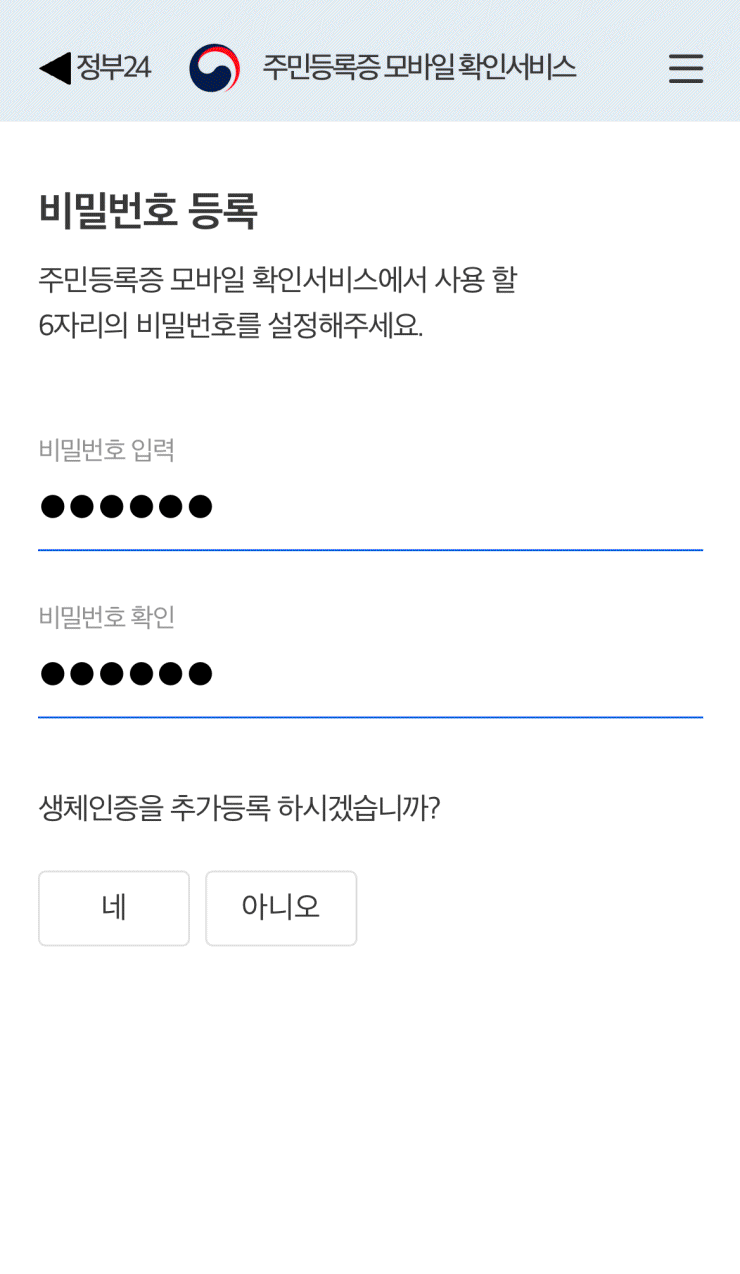Open the navigation drawer via the three-line icon
This screenshot has width=740, height=1274.
click(x=686, y=68)
